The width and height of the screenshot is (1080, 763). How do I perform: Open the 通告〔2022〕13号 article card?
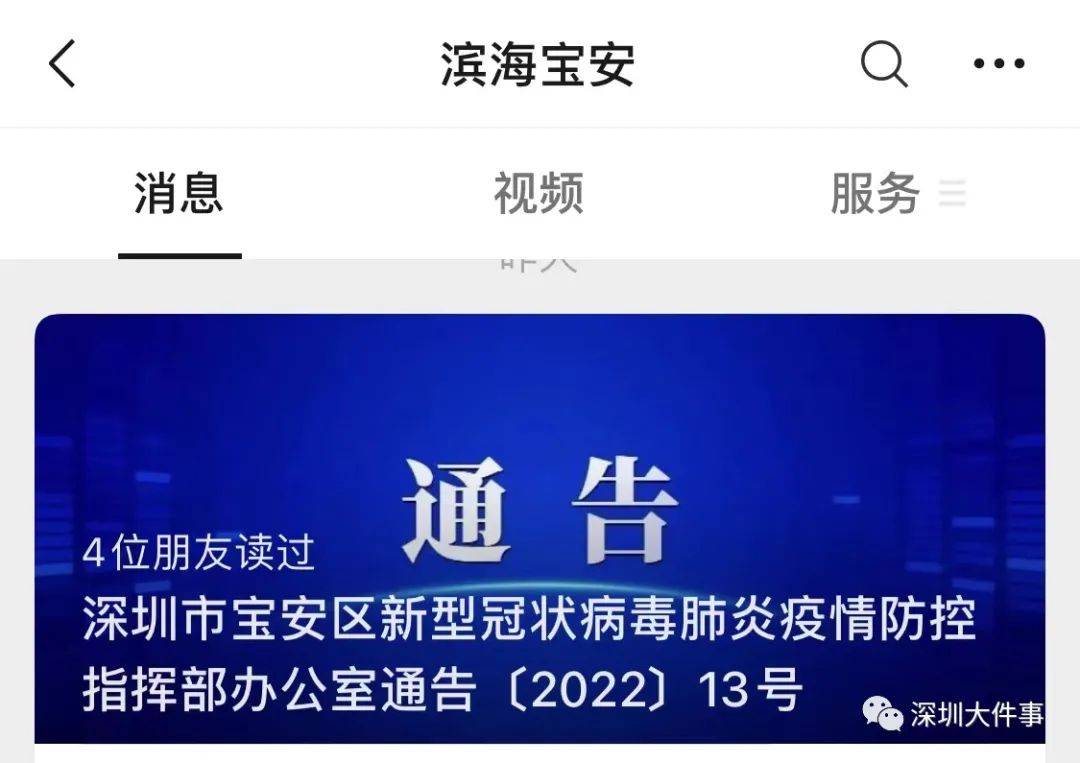pos(540,530)
